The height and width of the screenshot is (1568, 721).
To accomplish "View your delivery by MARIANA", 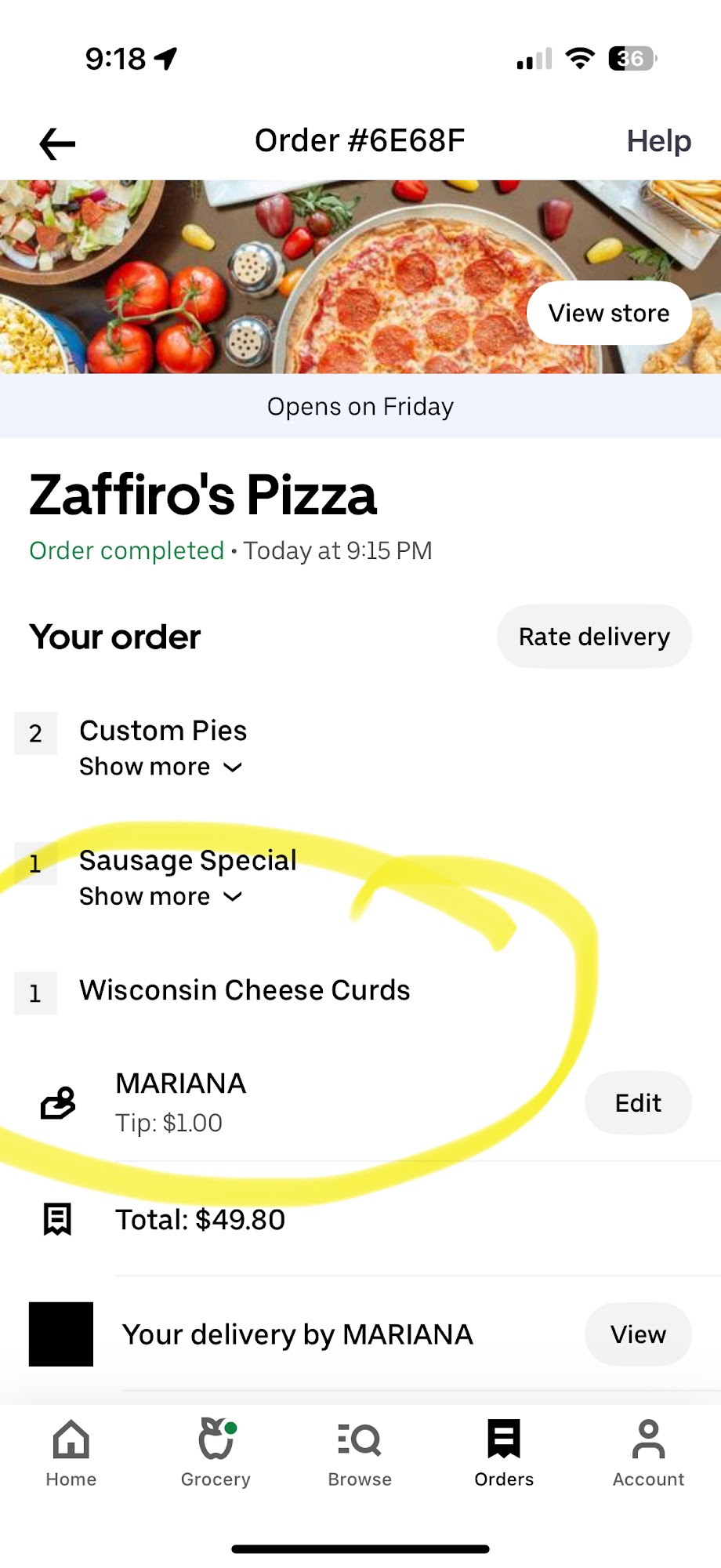I will pos(638,1334).
